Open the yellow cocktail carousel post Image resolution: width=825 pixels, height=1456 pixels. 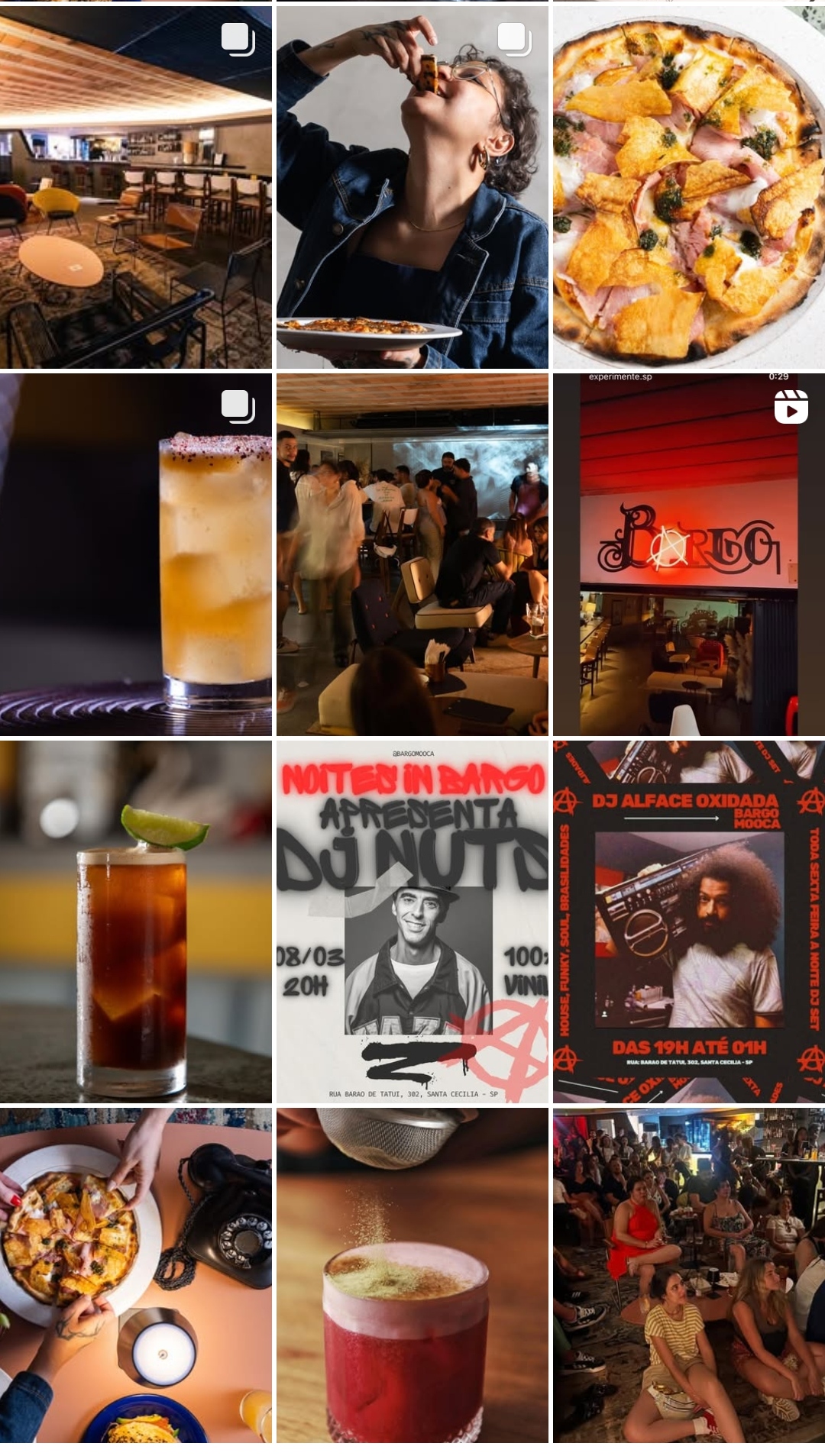point(135,554)
